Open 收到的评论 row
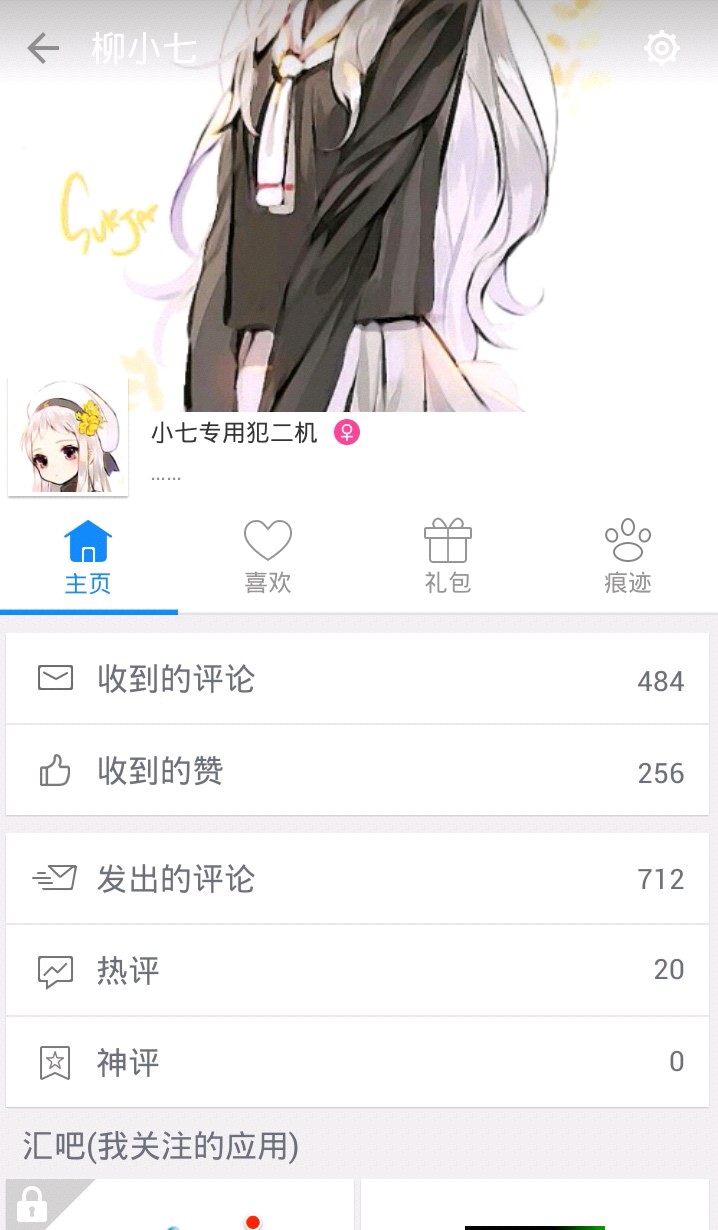The image size is (718, 1230). pyautogui.click(x=358, y=679)
